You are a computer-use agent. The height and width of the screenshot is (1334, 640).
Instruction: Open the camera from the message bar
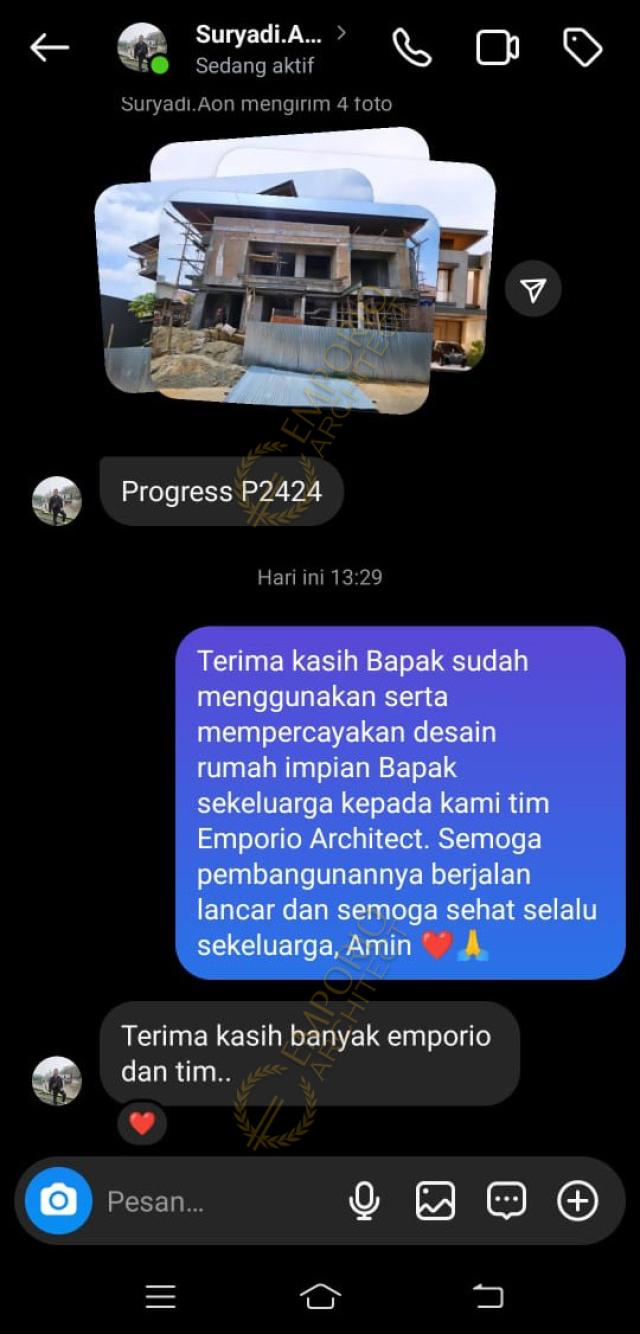click(58, 1200)
